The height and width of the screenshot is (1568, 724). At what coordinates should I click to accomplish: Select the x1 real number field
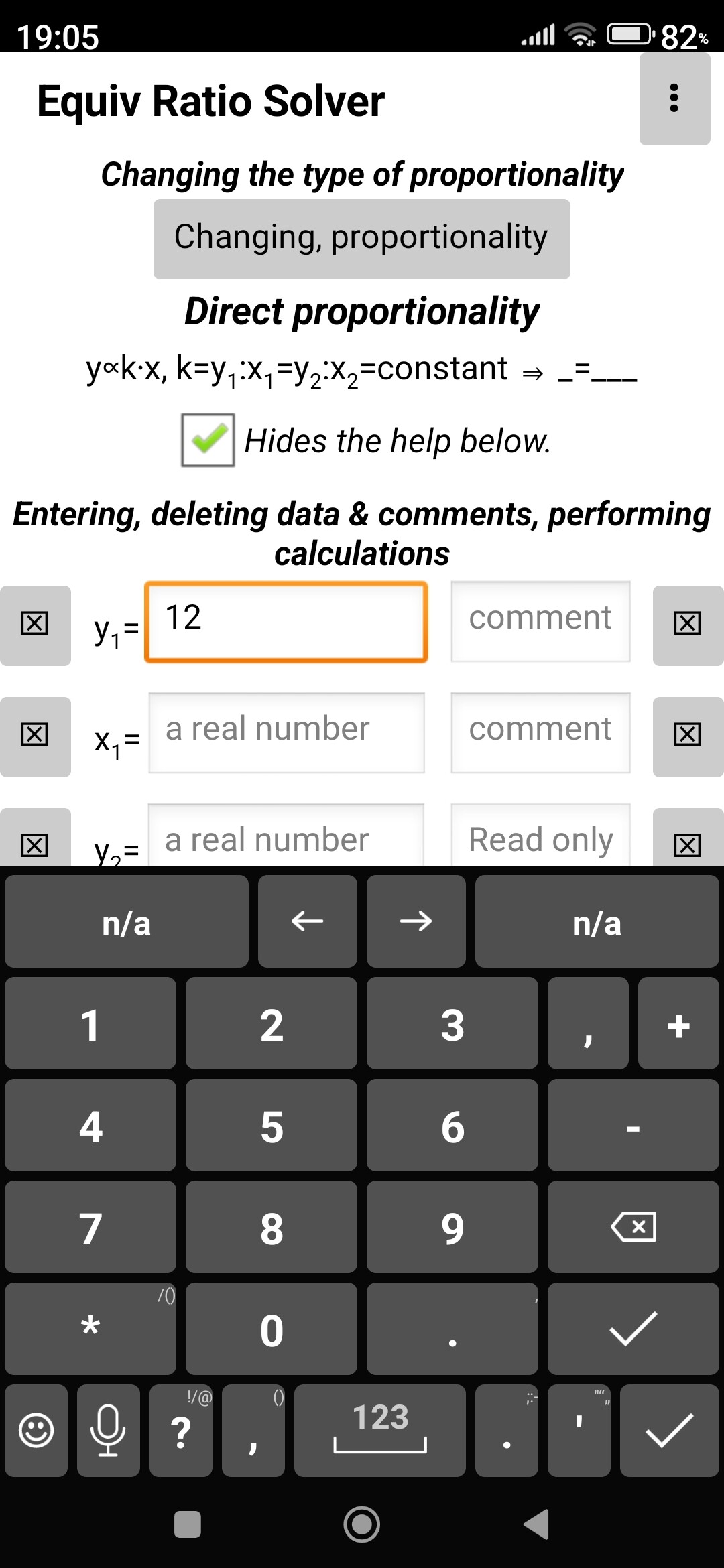click(x=286, y=732)
